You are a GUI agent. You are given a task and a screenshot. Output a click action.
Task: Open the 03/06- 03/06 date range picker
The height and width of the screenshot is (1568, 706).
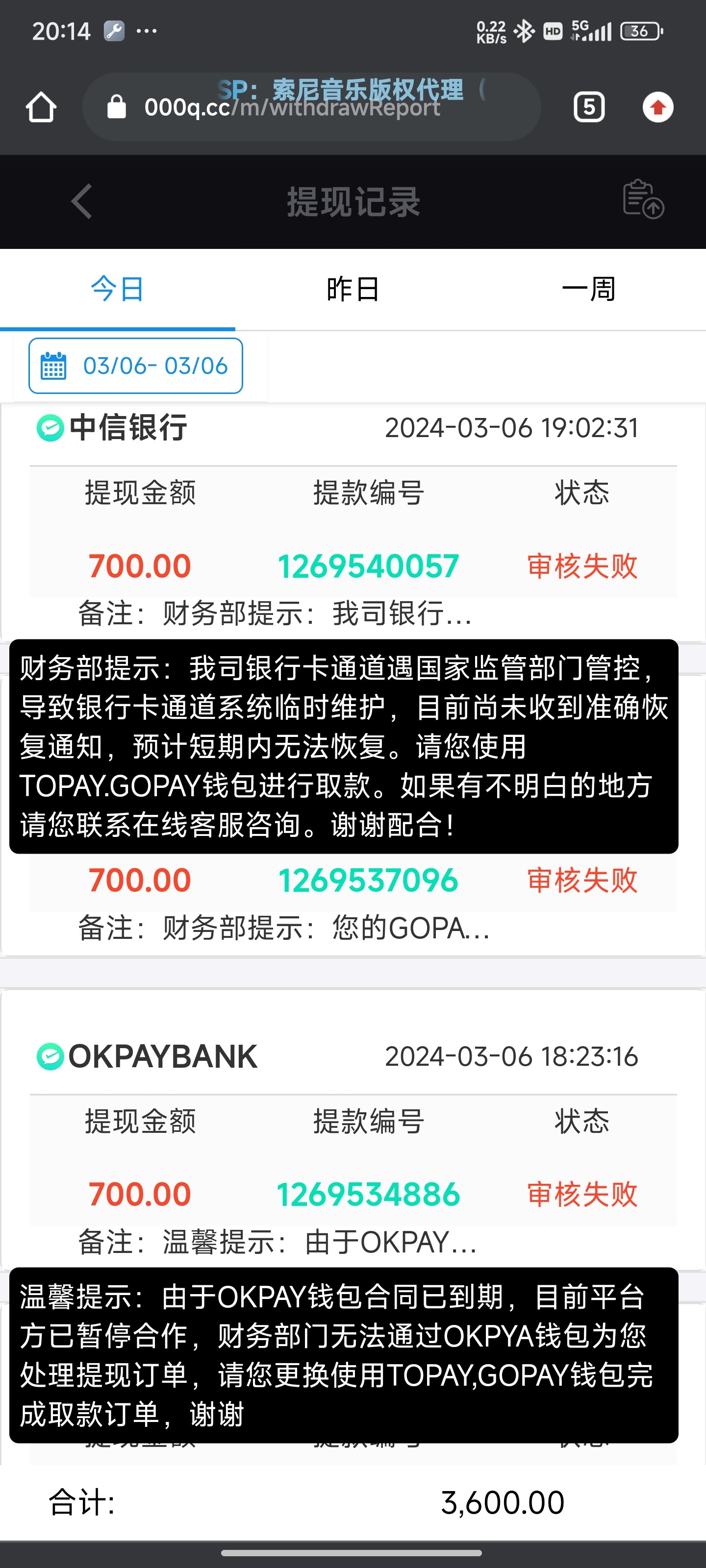coord(136,366)
